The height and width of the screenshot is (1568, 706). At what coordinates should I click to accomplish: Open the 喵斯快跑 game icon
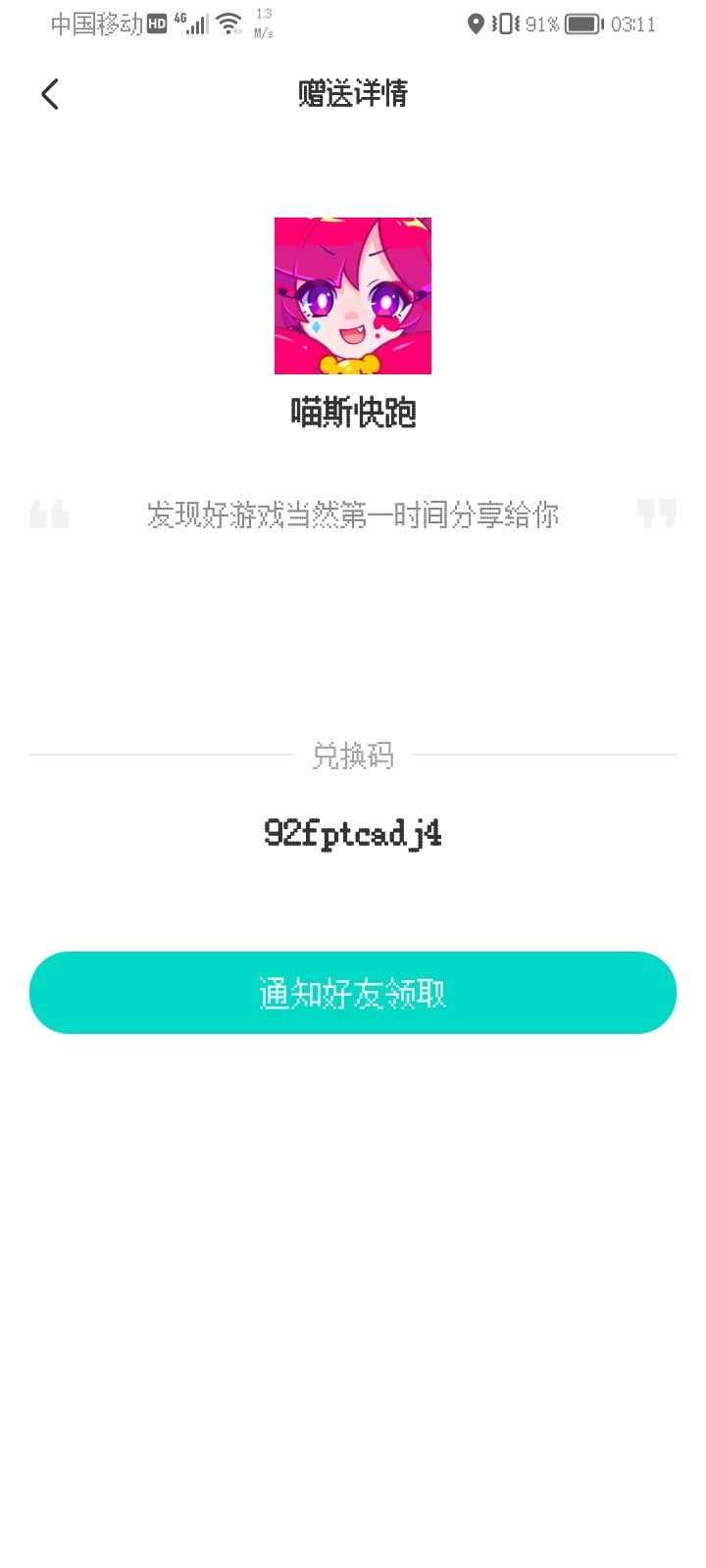coord(353,295)
